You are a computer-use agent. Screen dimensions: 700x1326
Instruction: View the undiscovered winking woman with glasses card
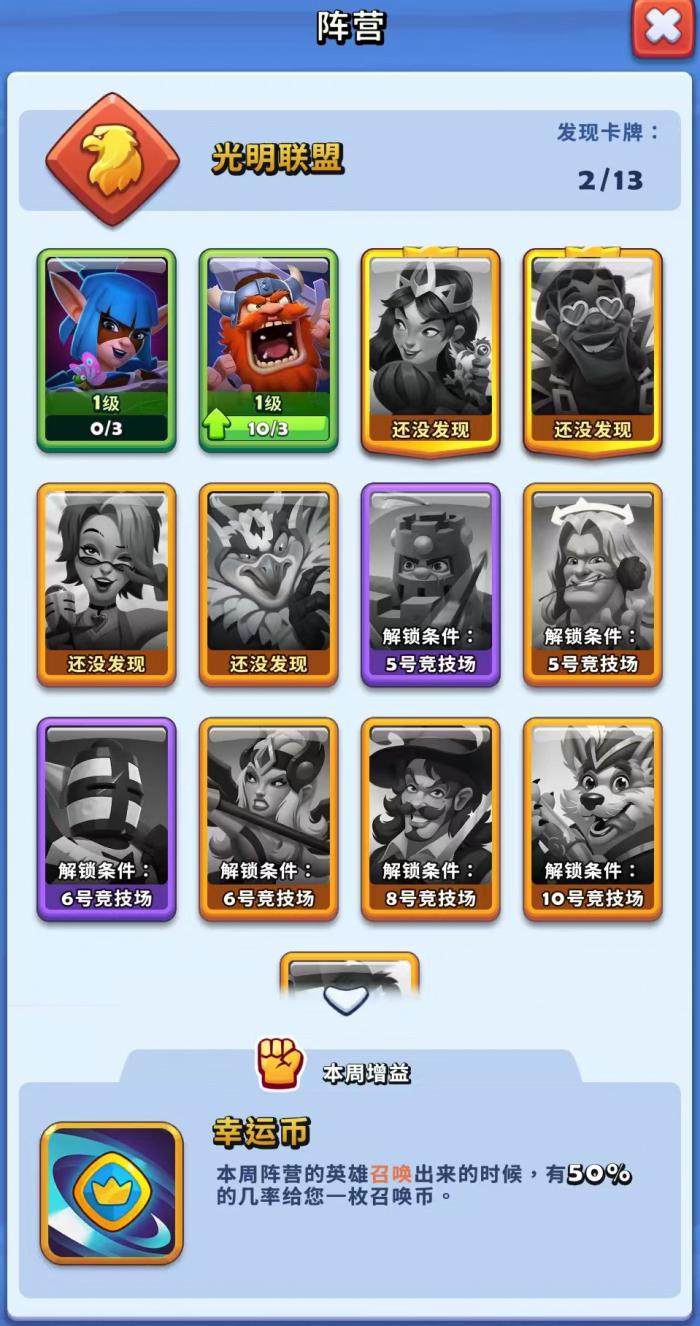point(106,585)
